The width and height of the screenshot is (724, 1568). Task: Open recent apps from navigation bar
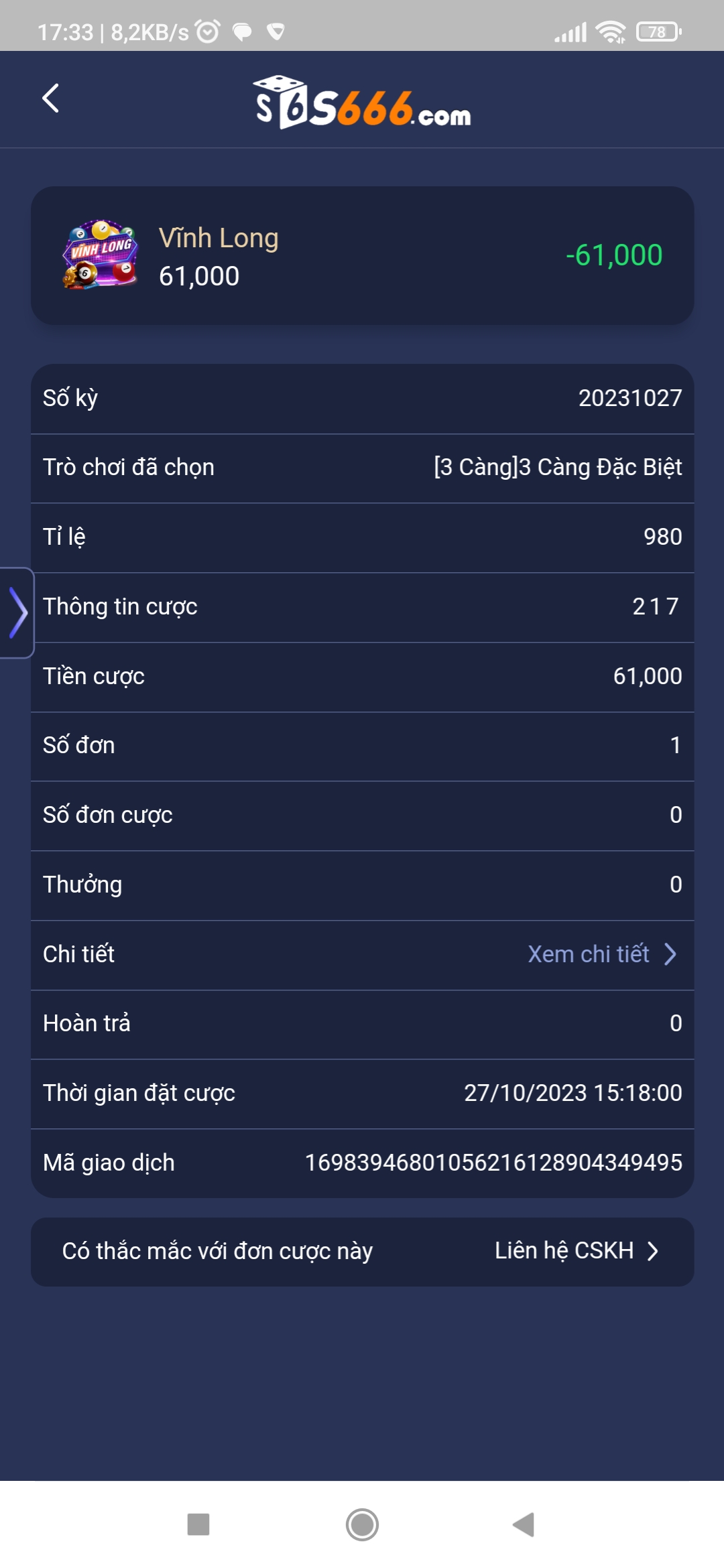[x=198, y=1524]
